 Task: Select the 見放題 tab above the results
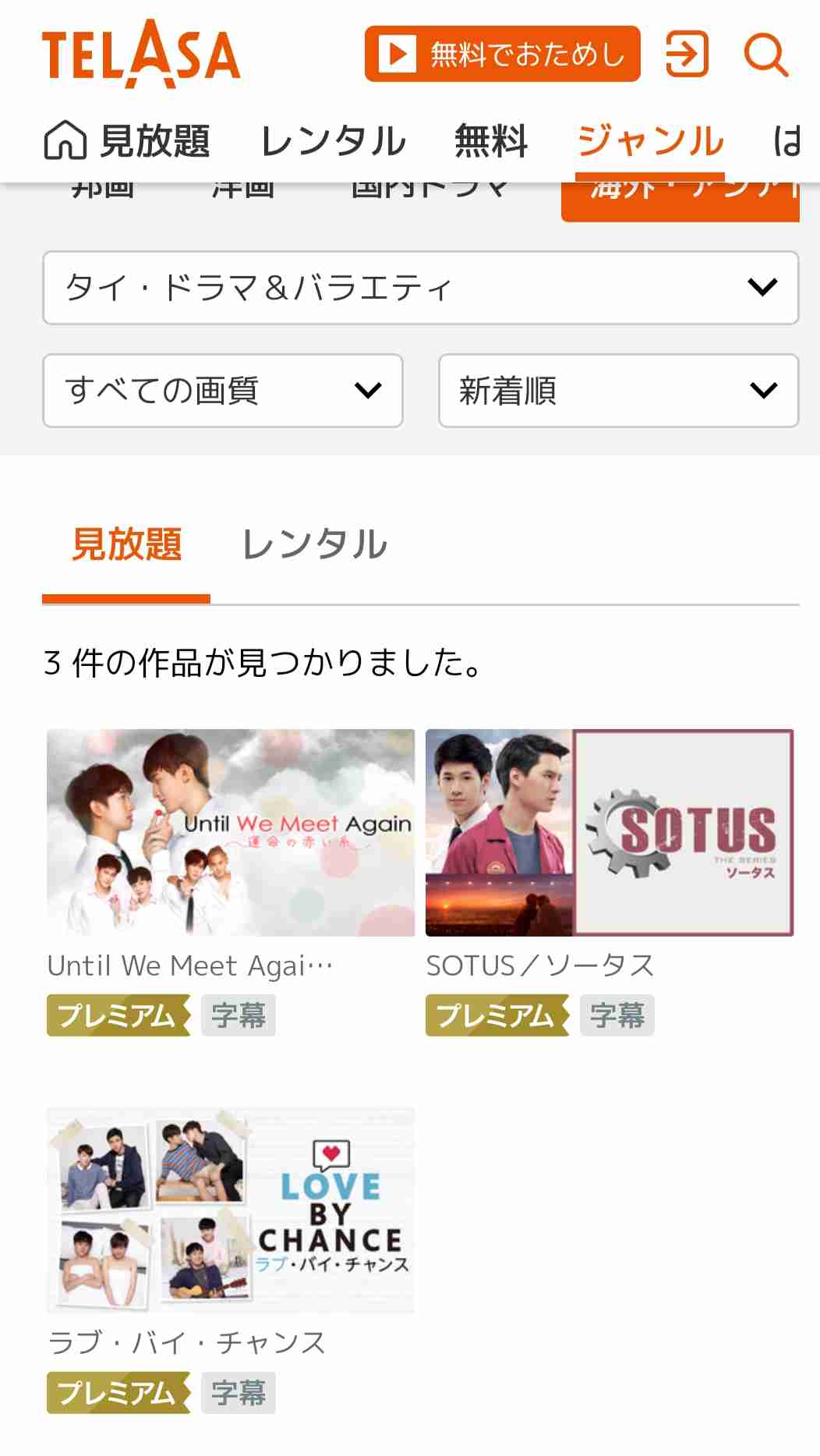pyautogui.click(x=128, y=545)
